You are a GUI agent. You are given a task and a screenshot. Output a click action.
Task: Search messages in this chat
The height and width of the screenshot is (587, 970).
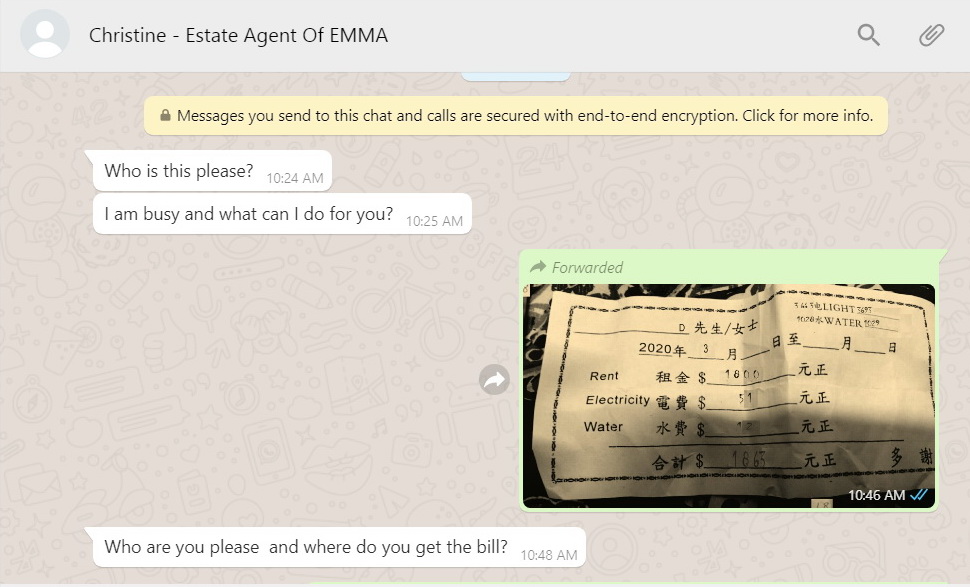(869, 36)
